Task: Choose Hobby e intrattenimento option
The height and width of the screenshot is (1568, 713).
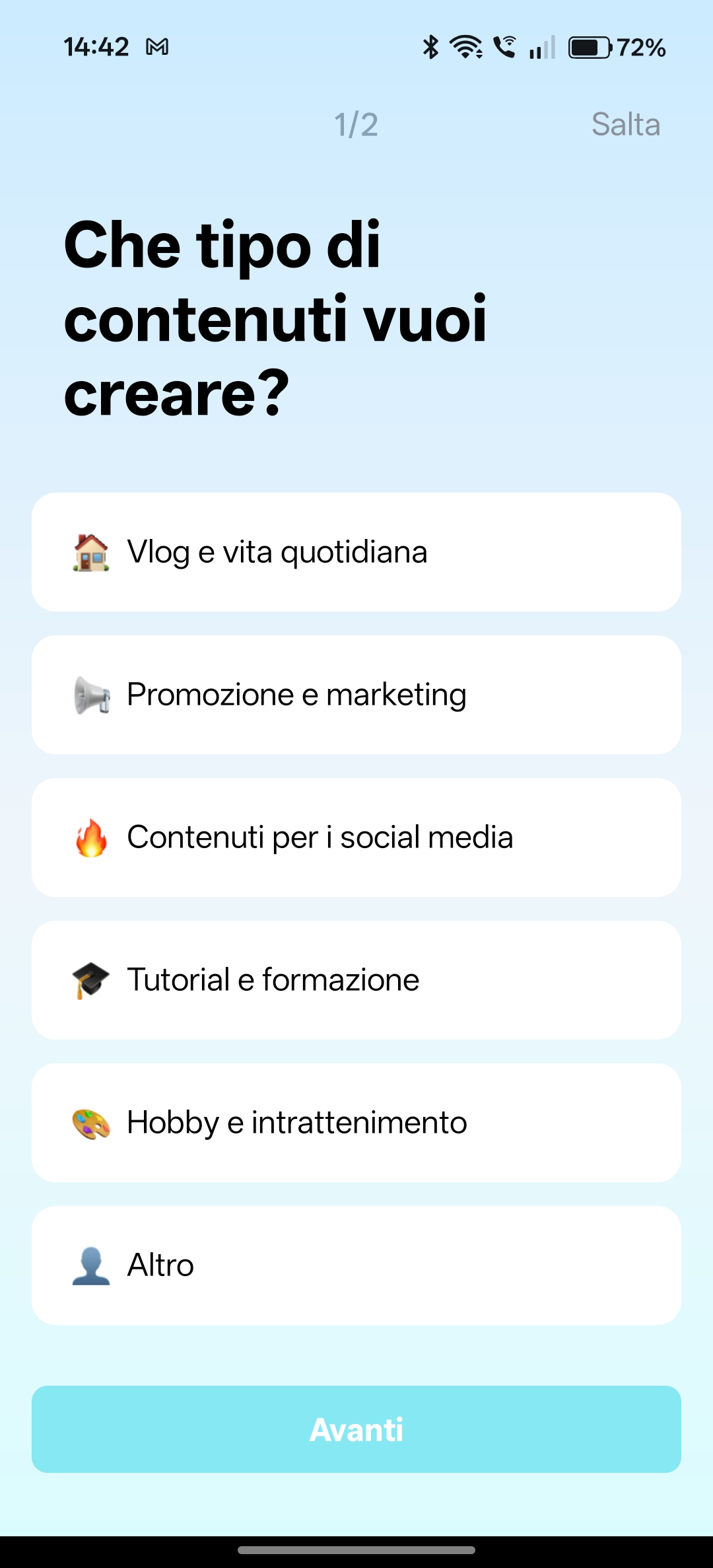Action: (356, 1123)
